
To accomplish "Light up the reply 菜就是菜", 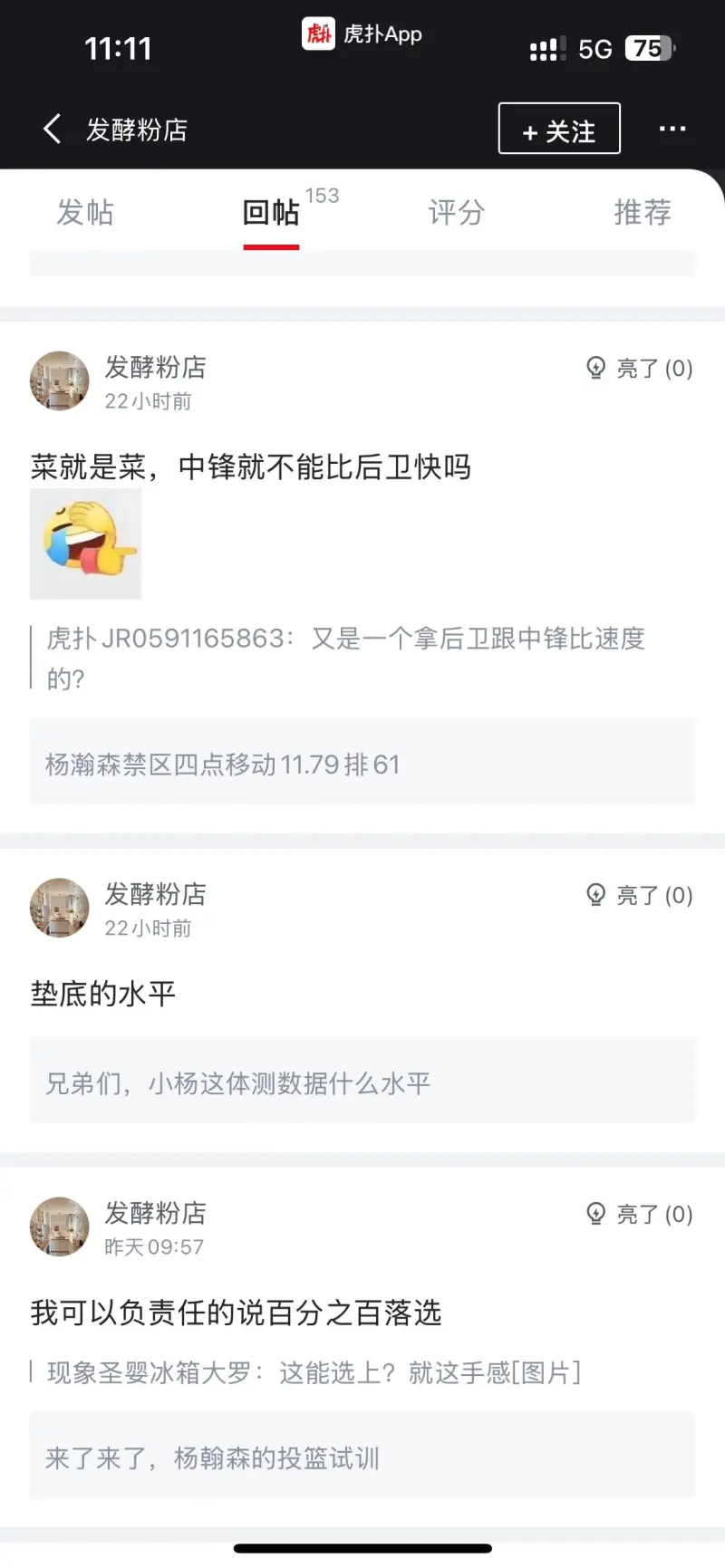I will [x=639, y=368].
